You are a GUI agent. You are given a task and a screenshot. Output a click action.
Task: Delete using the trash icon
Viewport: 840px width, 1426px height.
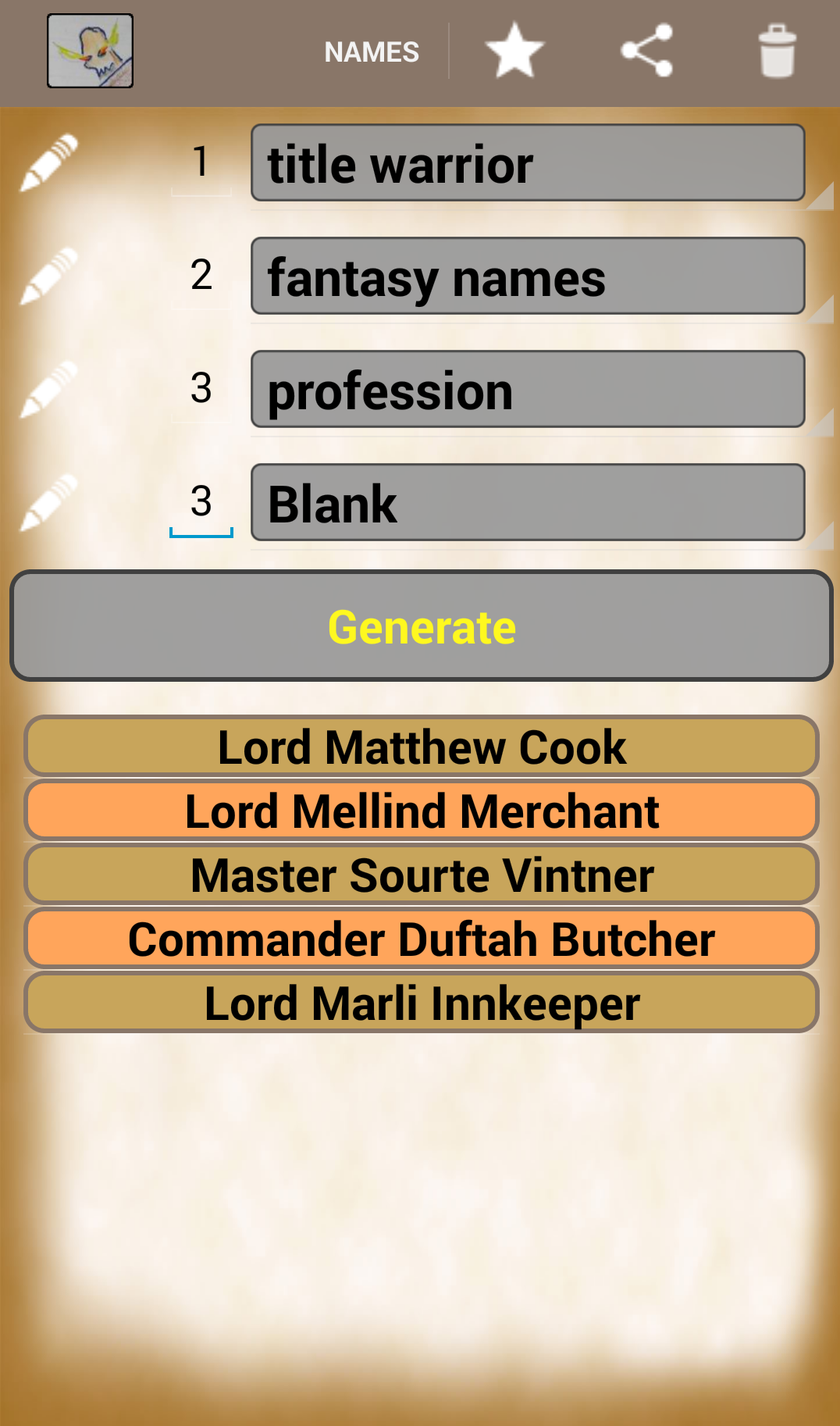pyautogui.click(x=778, y=52)
